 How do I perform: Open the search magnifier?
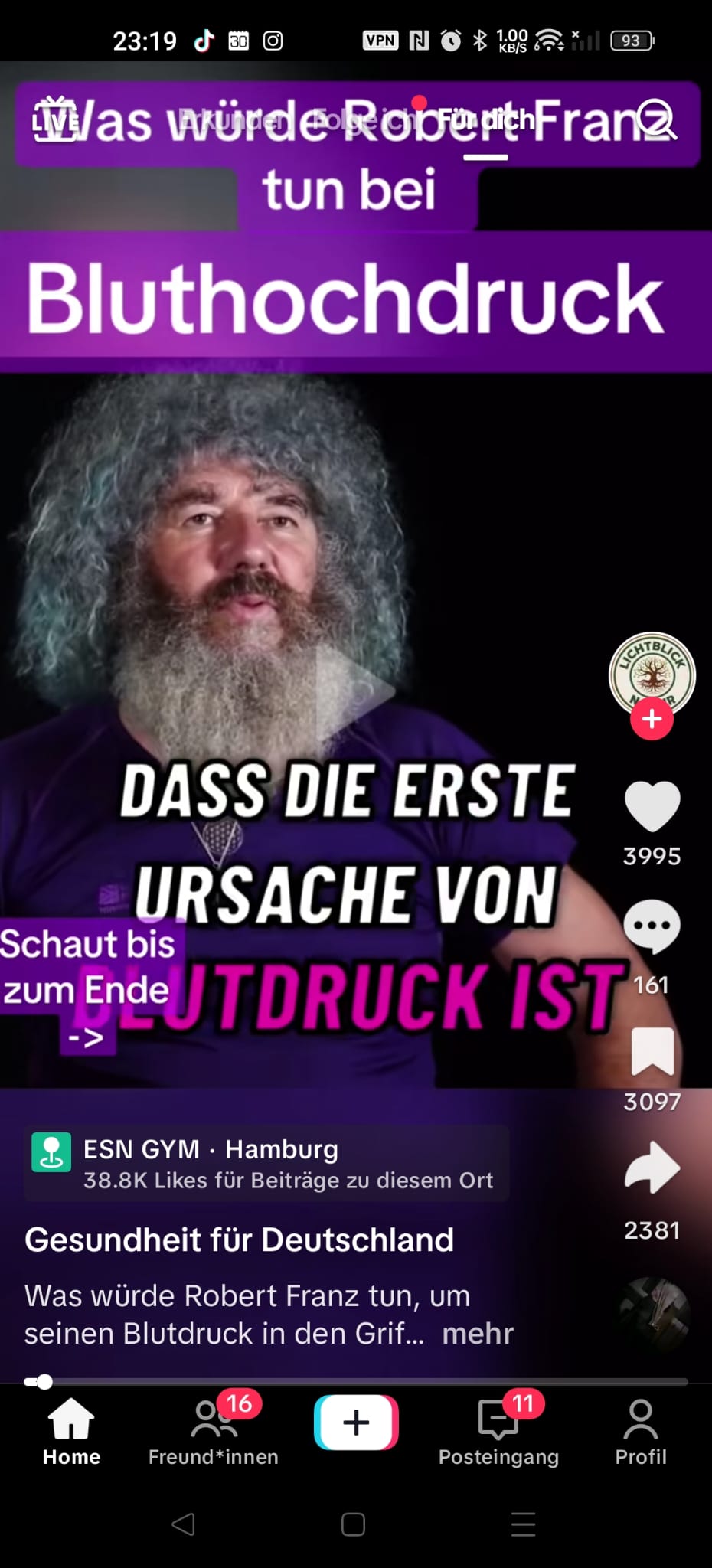[656, 120]
